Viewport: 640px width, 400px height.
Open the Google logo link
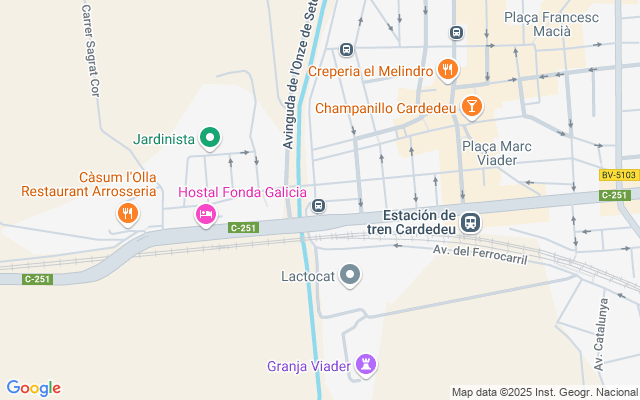tap(34, 388)
